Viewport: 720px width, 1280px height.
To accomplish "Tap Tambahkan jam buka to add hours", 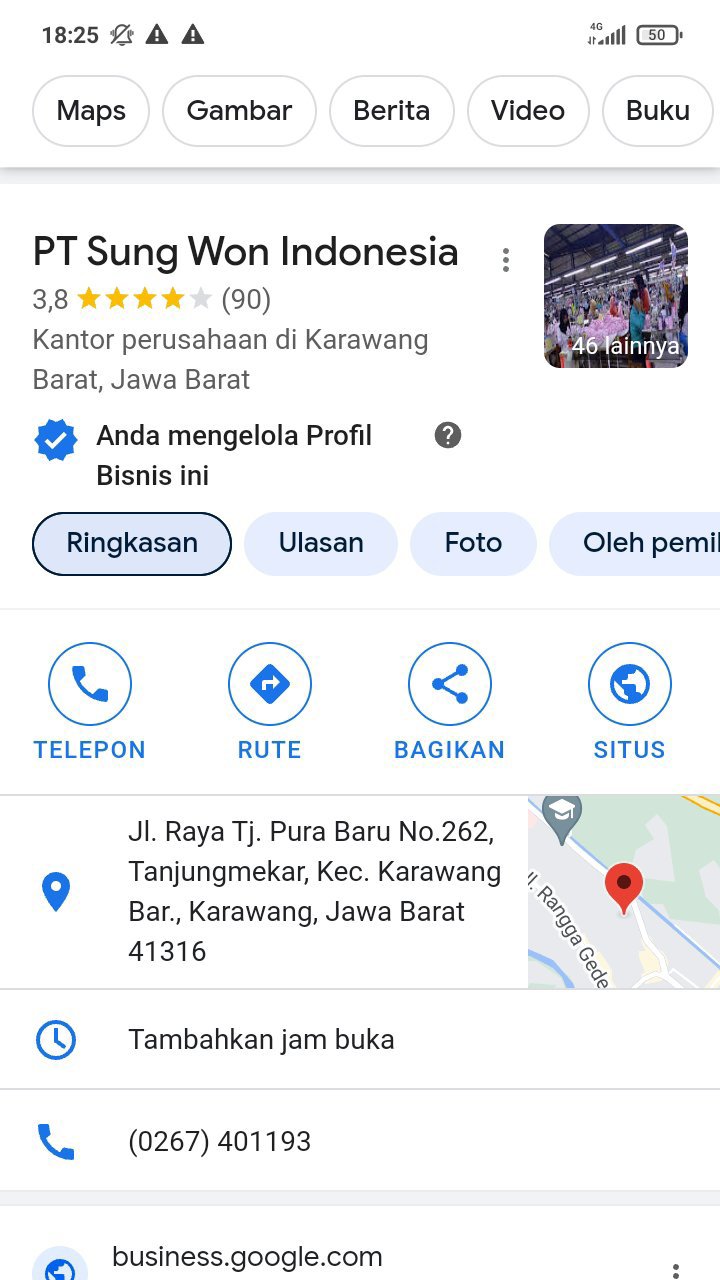I will [261, 1040].
